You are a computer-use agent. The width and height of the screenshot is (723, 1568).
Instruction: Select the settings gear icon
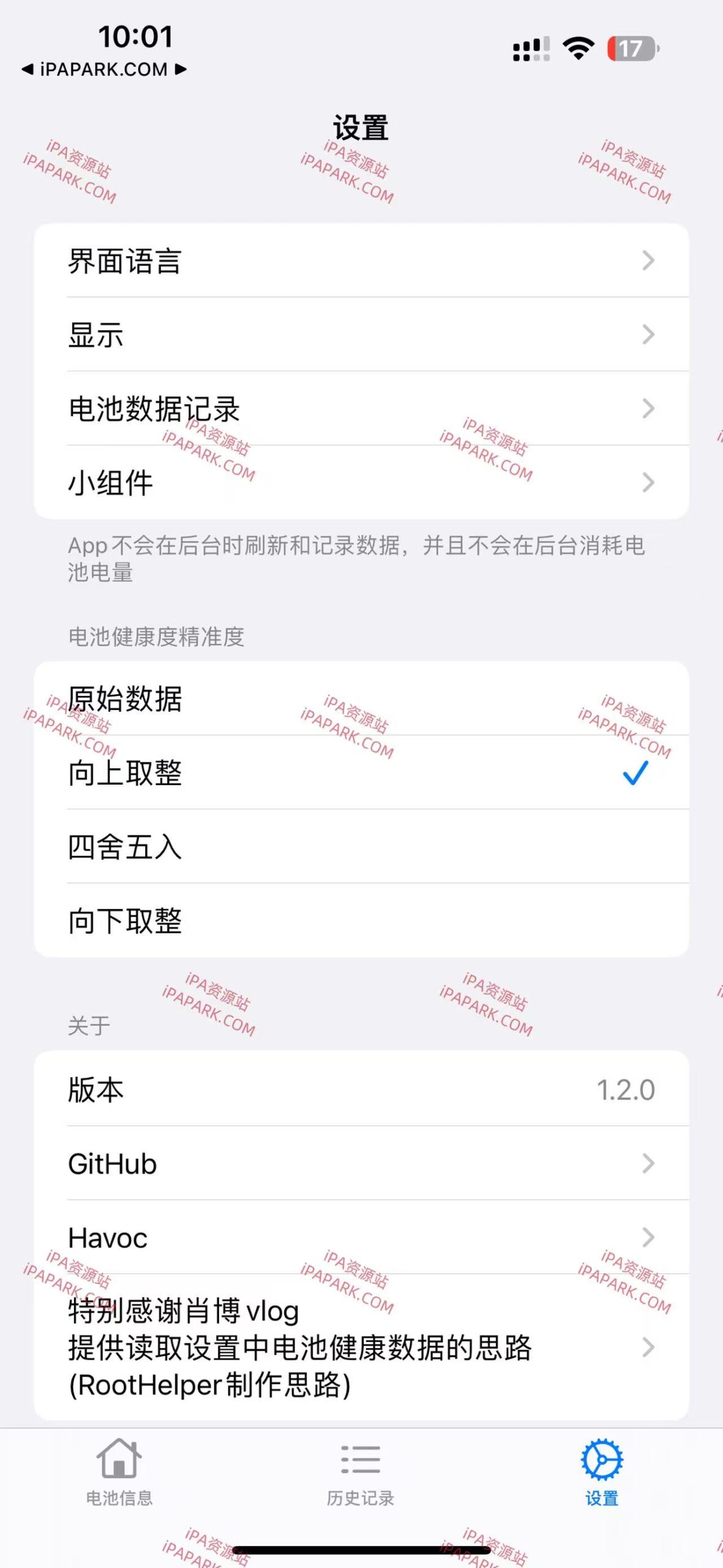tap(603, 1461)
